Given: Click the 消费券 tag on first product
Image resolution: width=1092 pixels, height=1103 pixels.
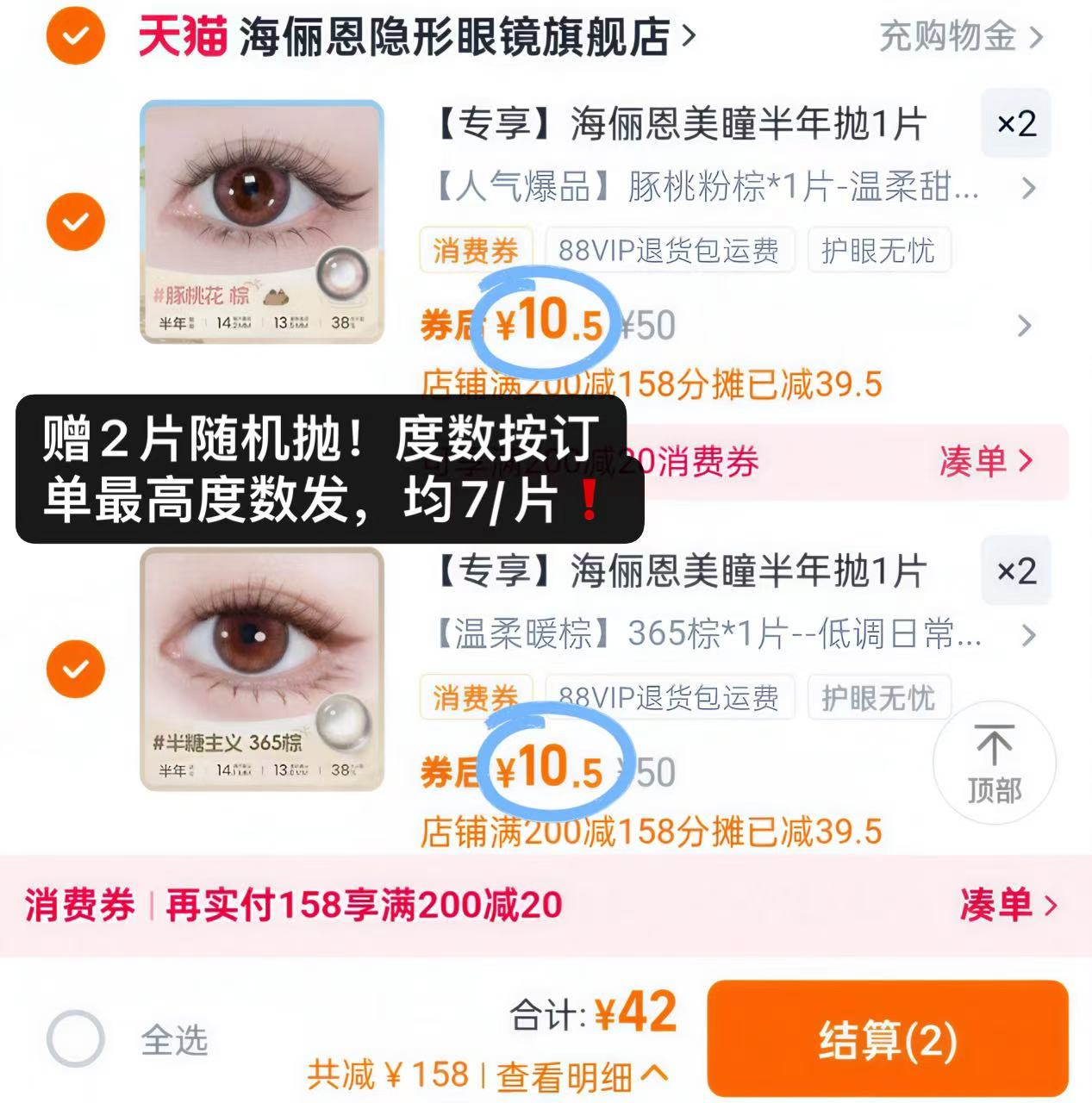Looking at the screenshot, I should pyautogui.click(x=477, y=251).
